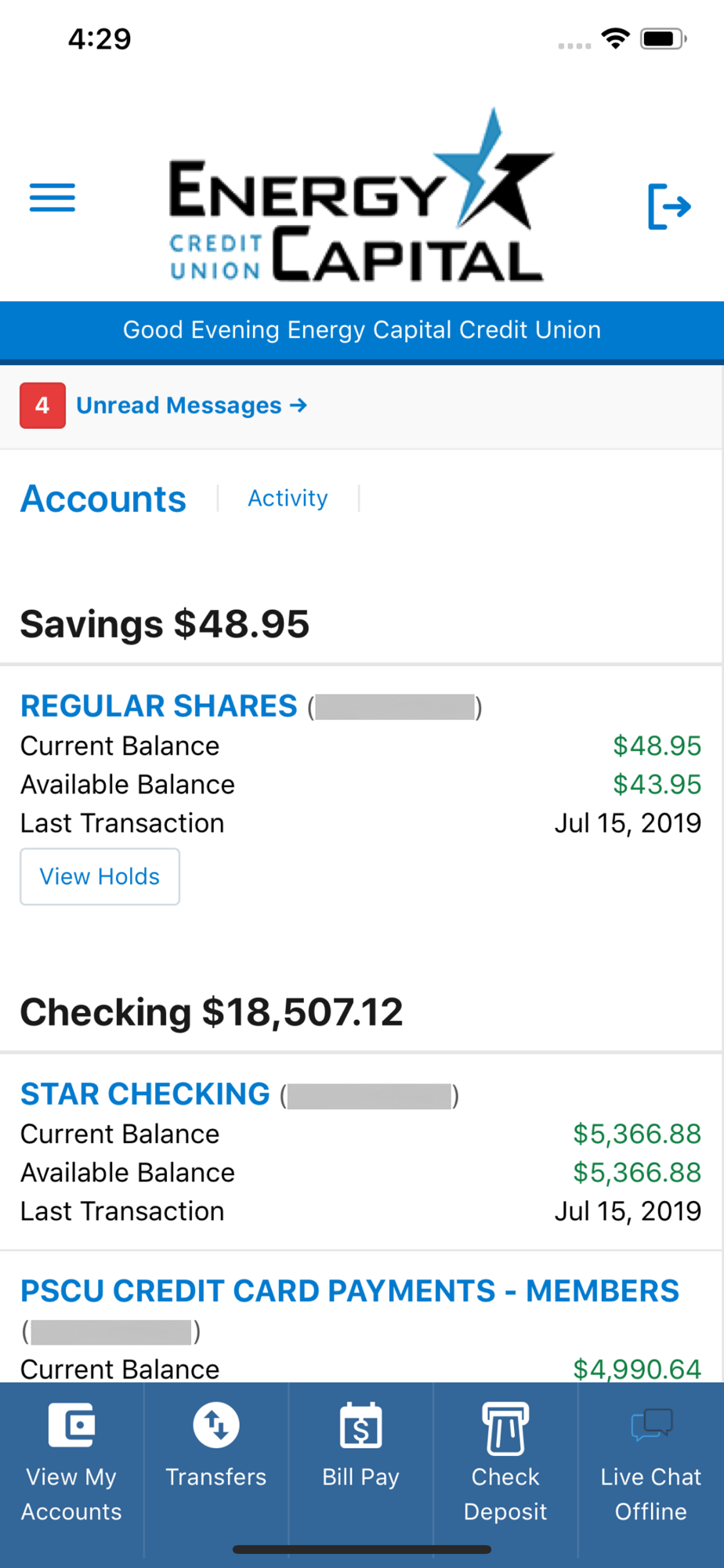724x1568 pixels.
Task: Tap the View Holds button
Action: pos(100,877)
